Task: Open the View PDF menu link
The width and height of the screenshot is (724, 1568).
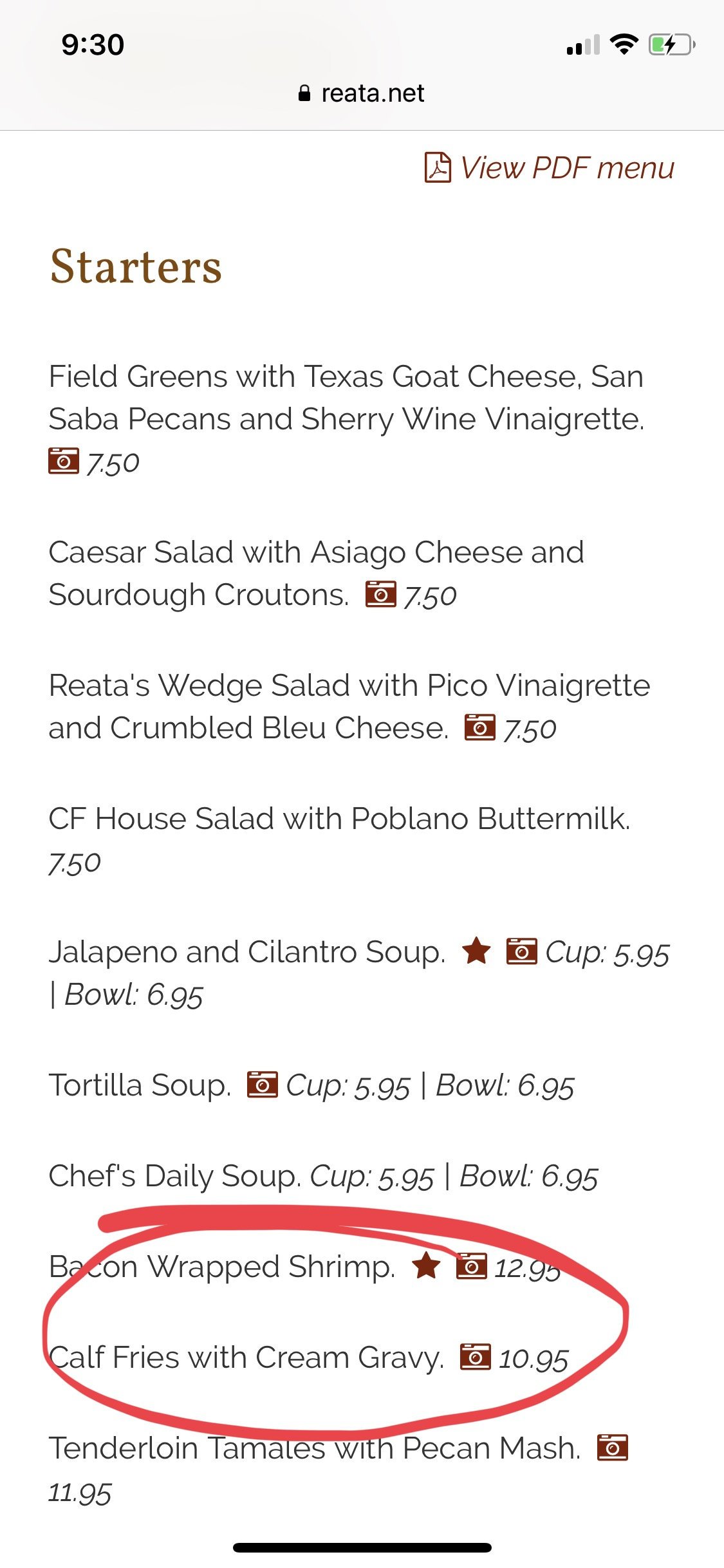Action: 550,168
